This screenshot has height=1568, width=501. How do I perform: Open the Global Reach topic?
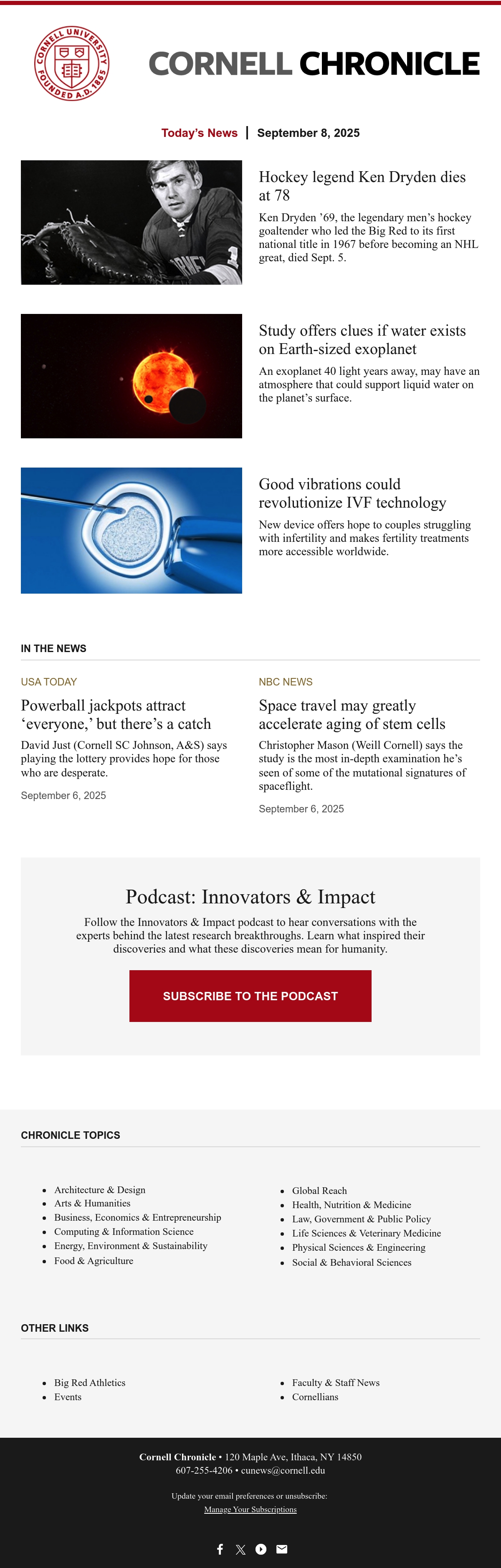(x=319, y=1191)
